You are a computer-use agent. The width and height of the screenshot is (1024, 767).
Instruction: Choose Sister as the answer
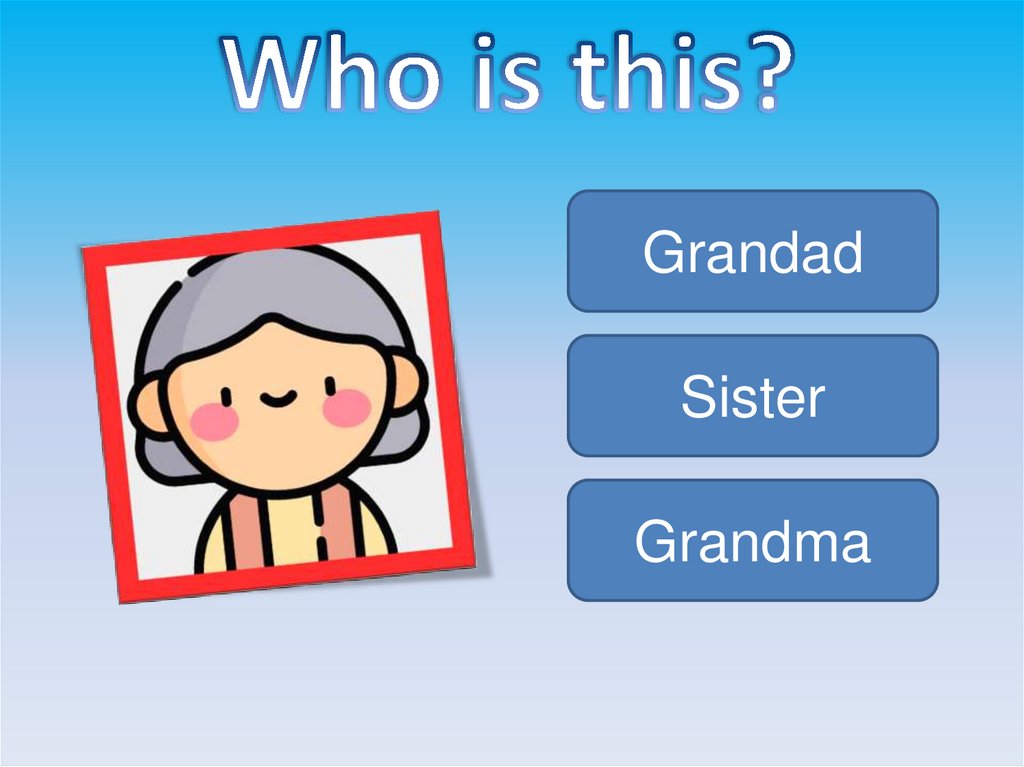click(x=752, y=396)
